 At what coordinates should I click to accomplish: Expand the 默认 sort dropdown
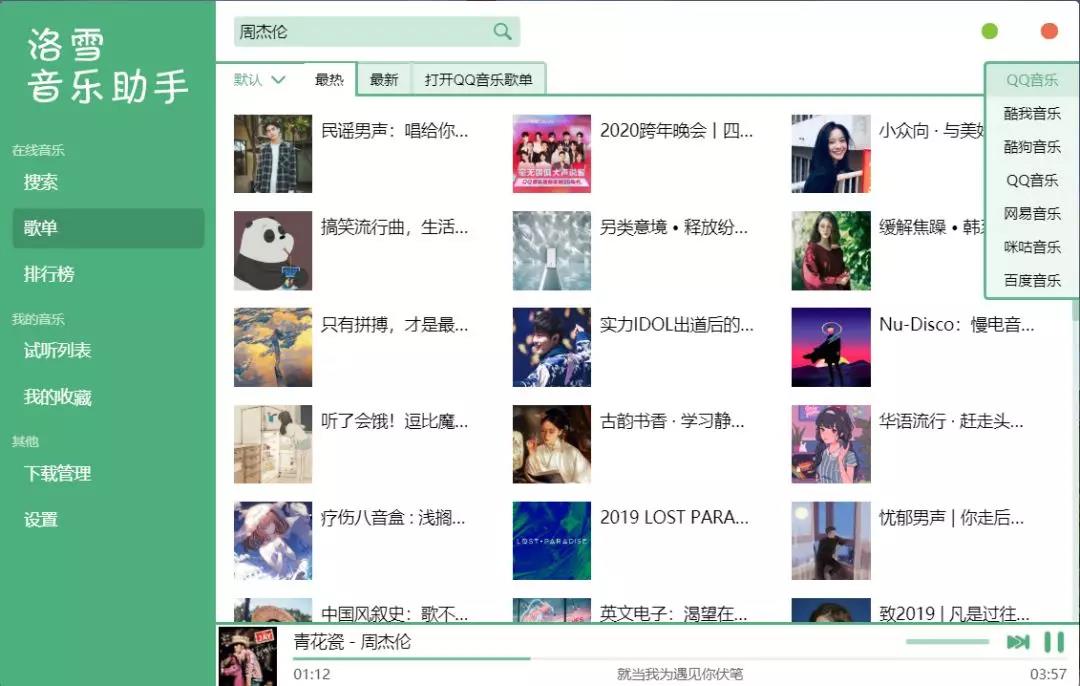click(259, 80)
